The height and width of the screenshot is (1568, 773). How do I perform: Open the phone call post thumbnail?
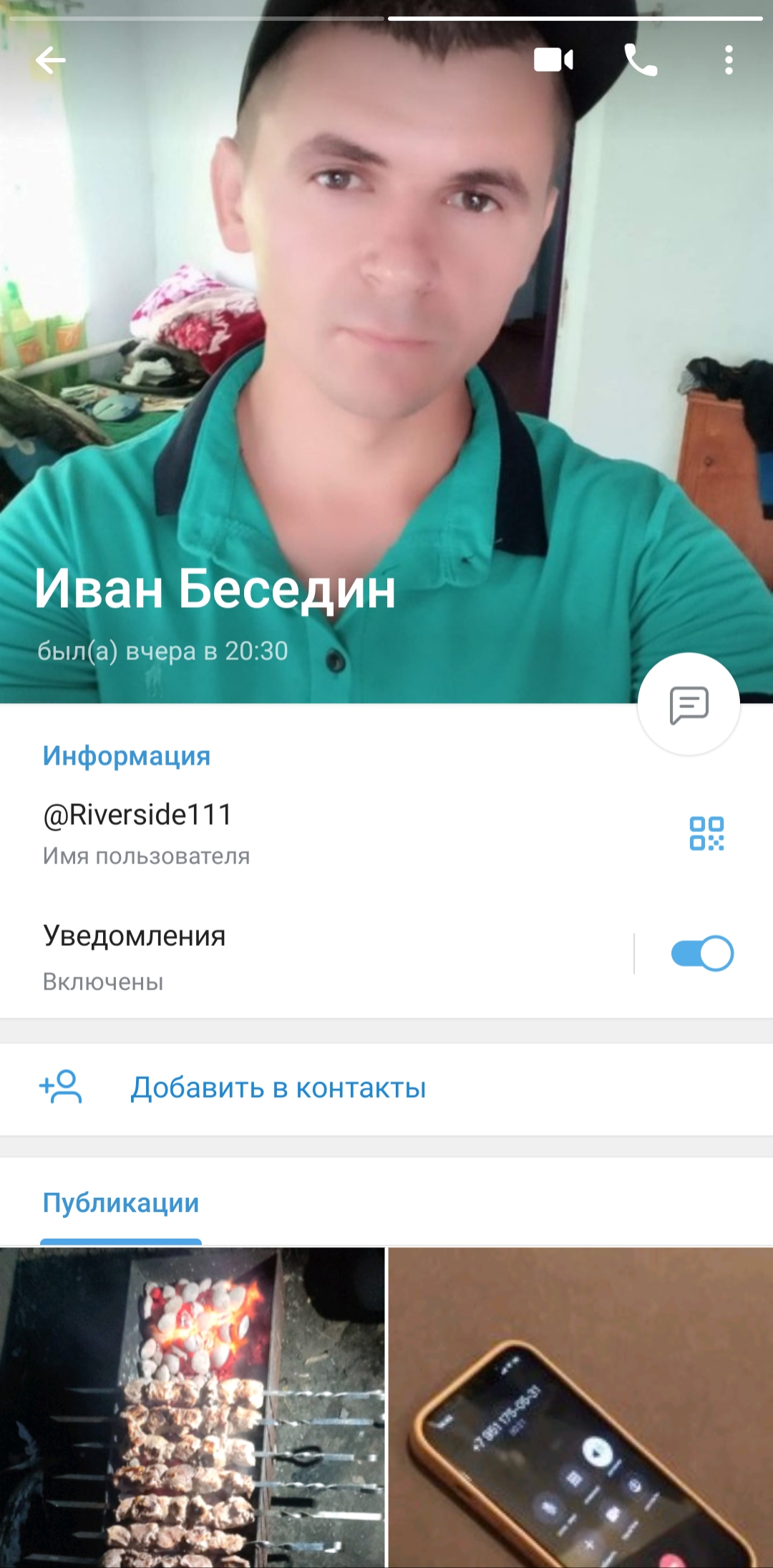(x=580, y=1407)
